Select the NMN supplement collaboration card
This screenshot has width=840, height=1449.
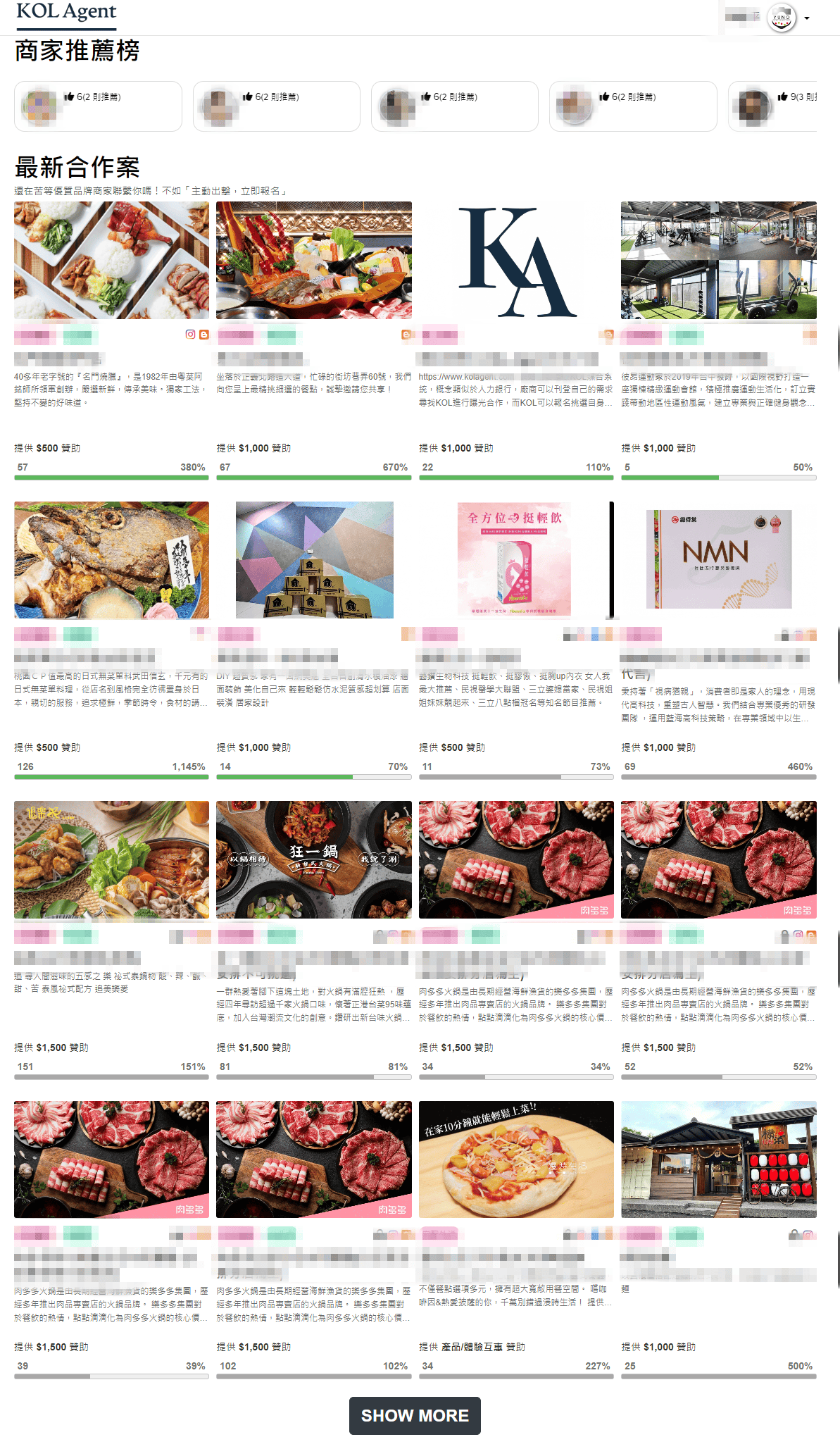tap(718, 560)
